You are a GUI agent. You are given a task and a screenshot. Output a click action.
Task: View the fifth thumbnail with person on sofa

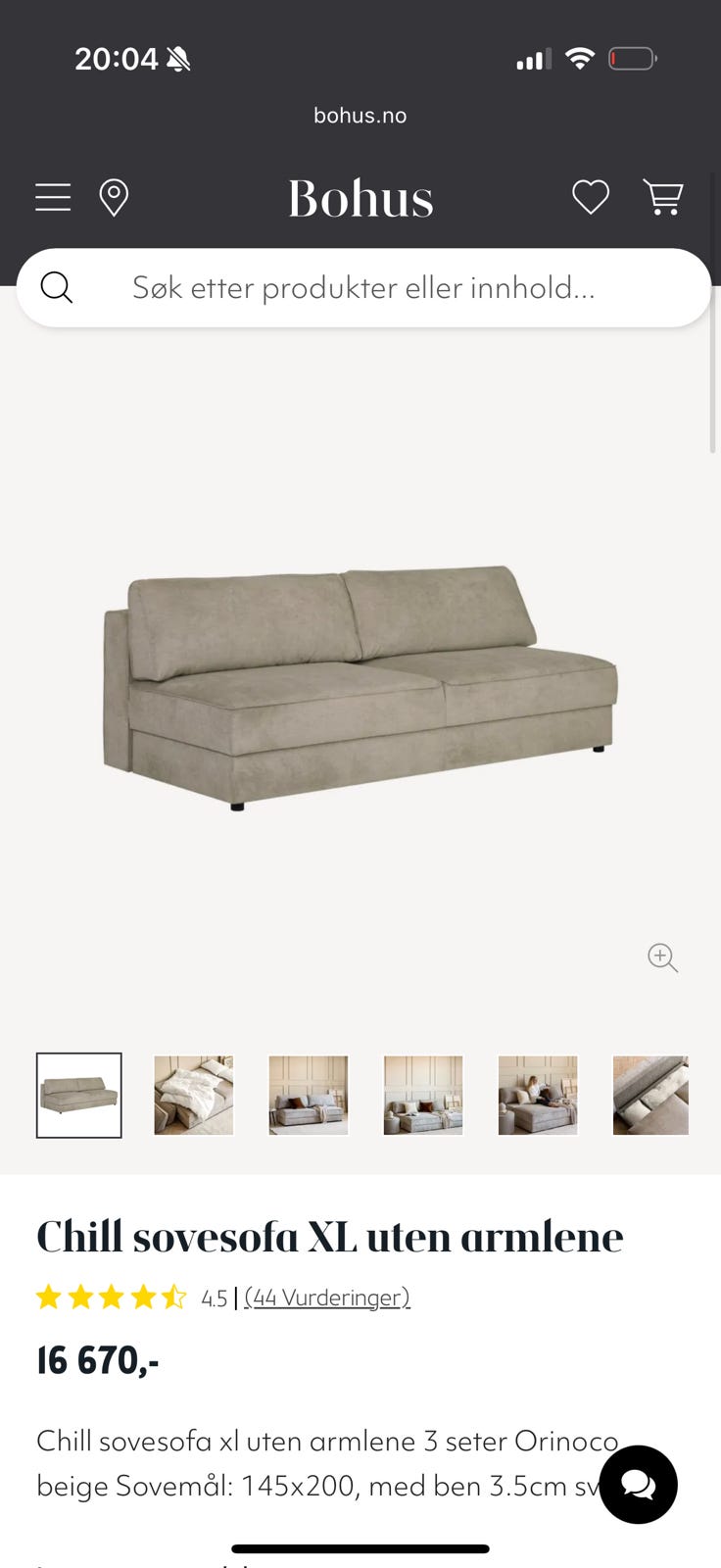pos(538,1096)
